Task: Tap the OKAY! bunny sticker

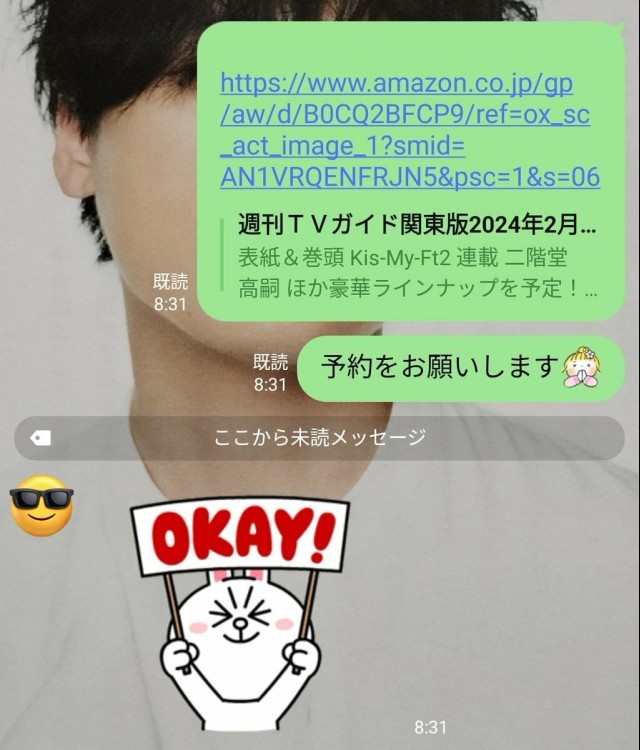Action: [239, 610]
